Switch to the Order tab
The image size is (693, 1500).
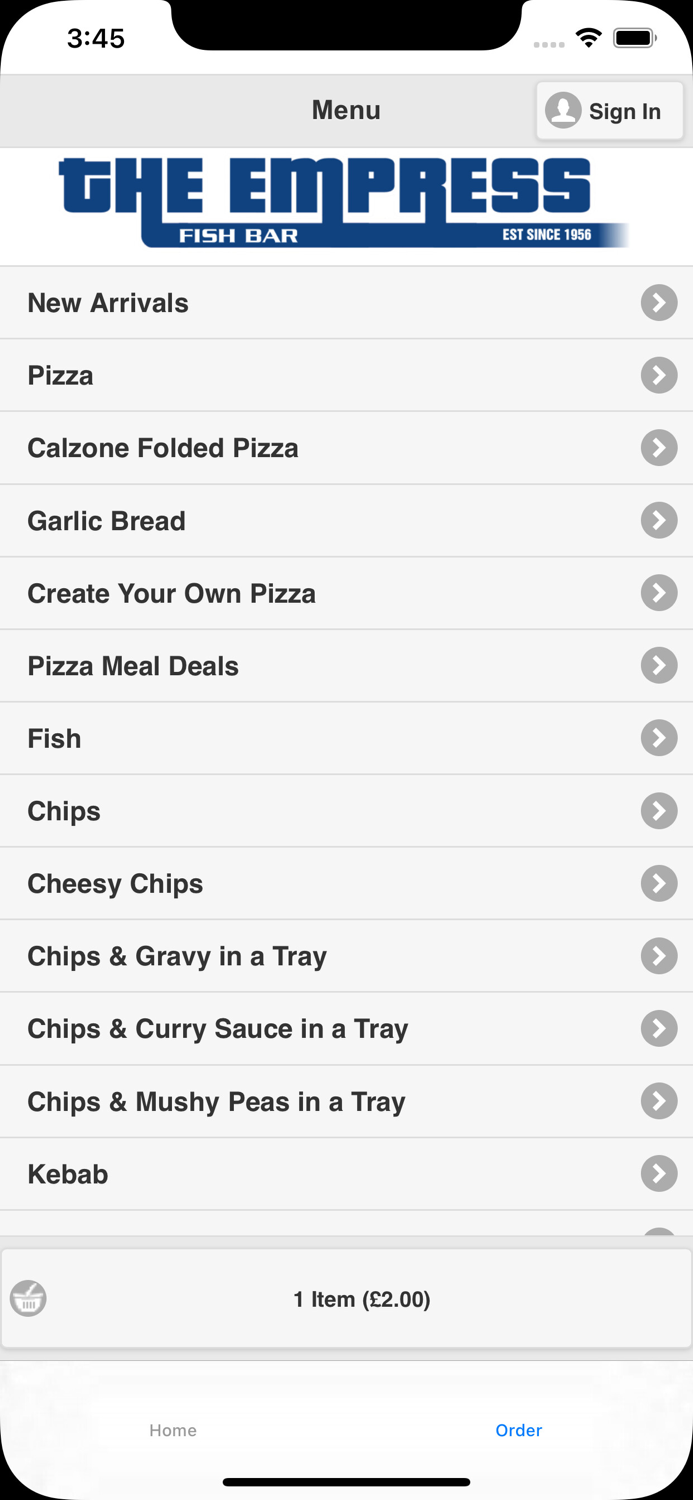tap(518, 1430)
